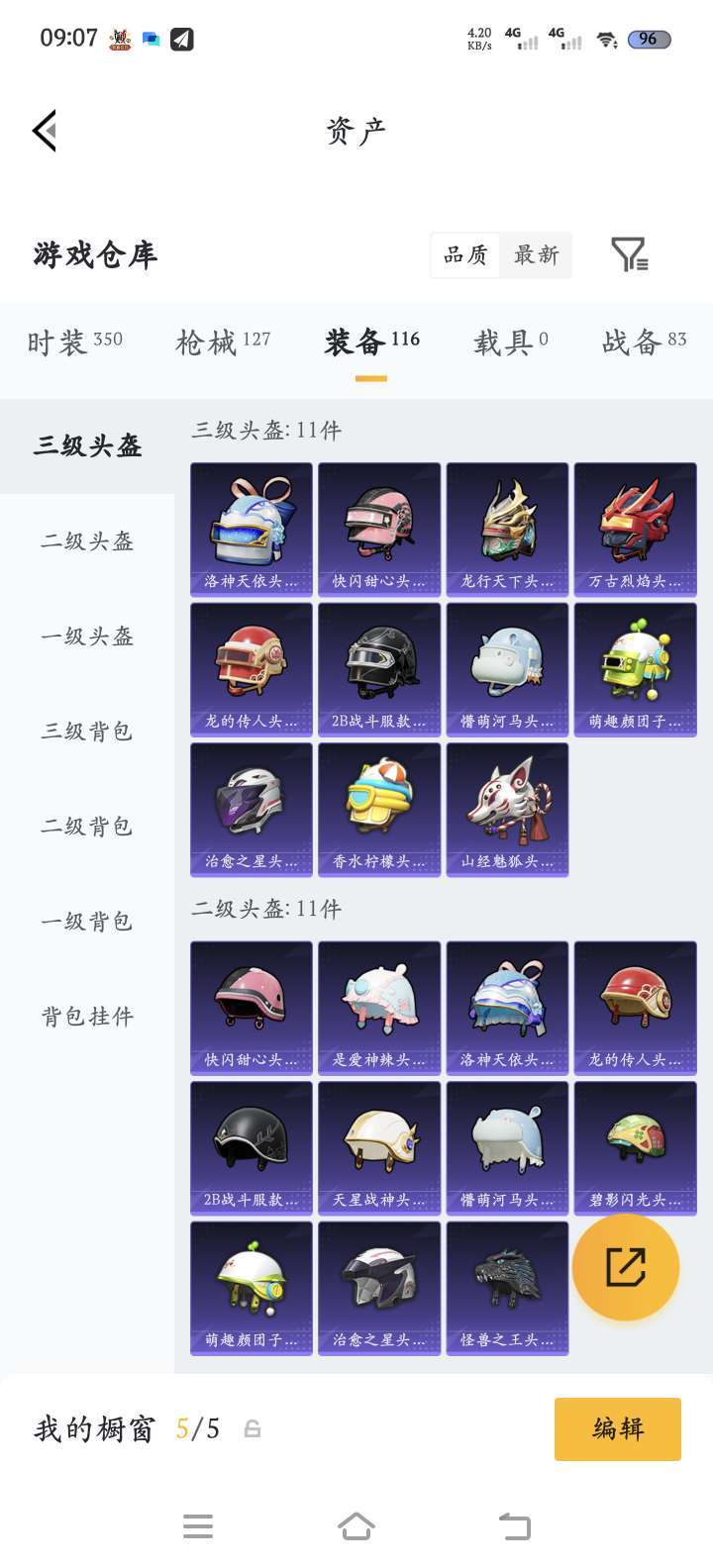Screen dimensions: 713x1568
Task: Switch to the 枪械 tab
Action: click(223, 342)
